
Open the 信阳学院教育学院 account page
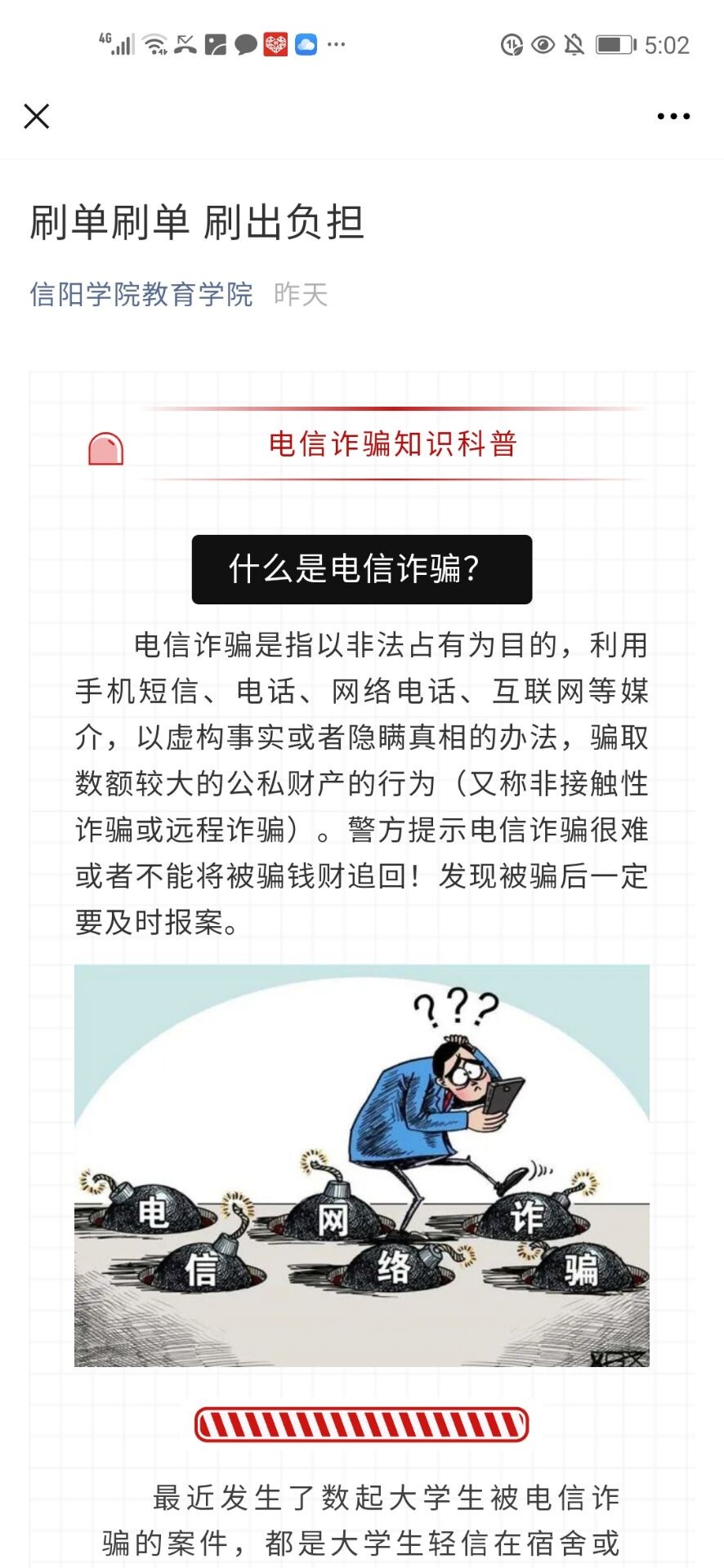pos(141,294)
